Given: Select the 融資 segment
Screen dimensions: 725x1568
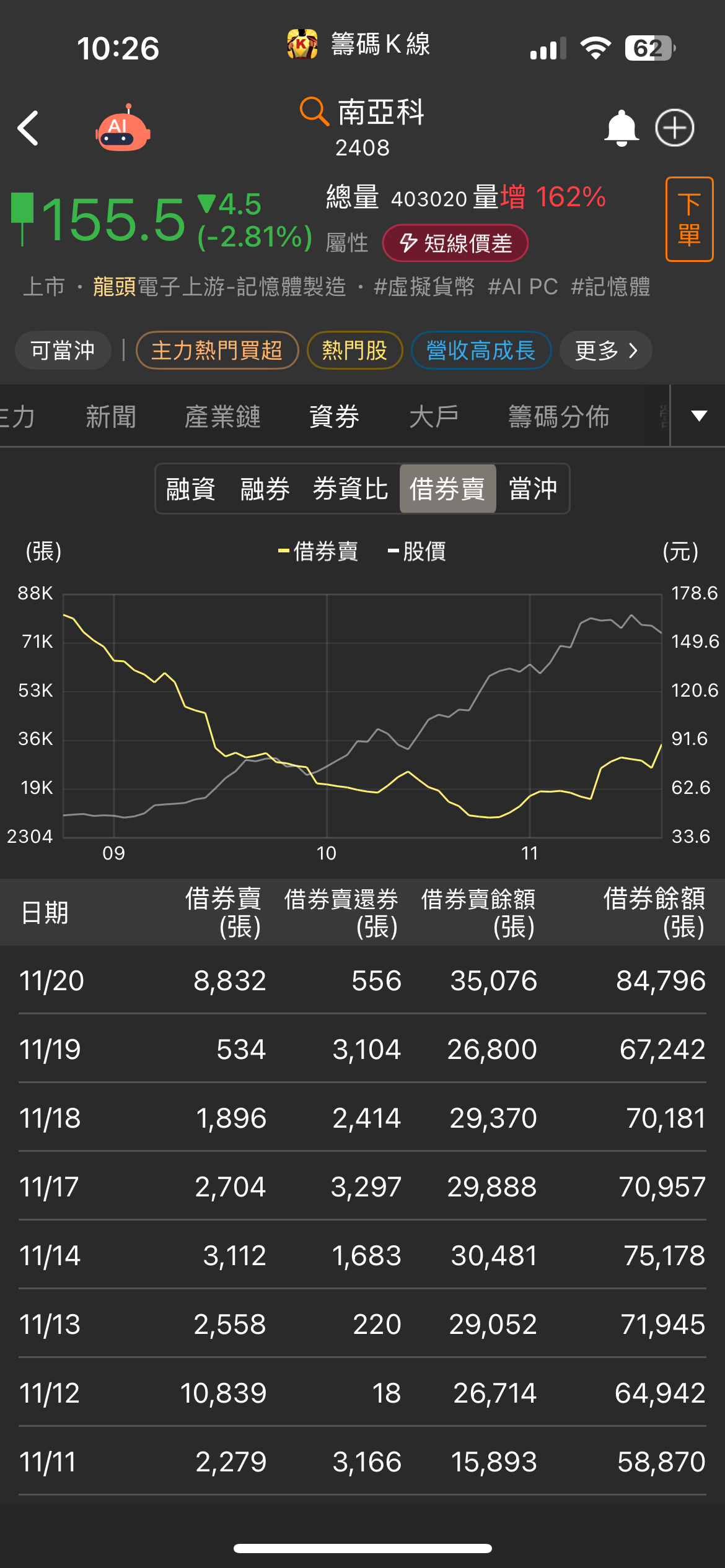Looking at the screenshot, I should click(191, 489).
